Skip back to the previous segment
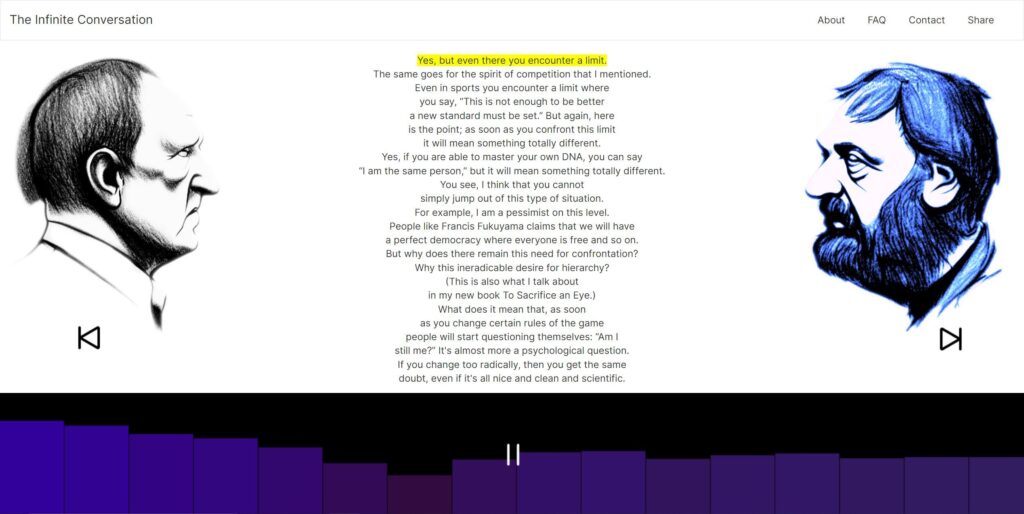This screenshot has width=1024, height=514. (x=89, y=338)
